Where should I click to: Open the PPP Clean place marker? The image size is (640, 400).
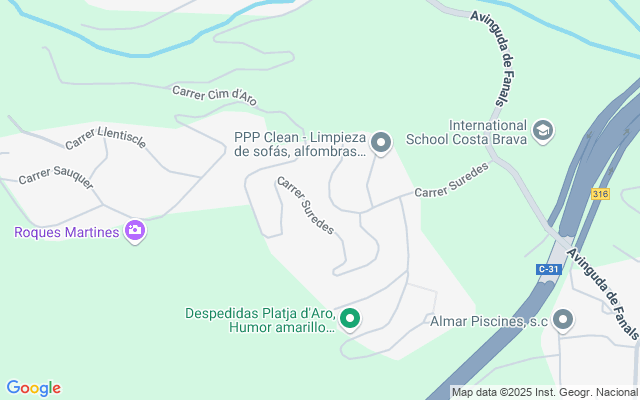tap(380, 144)
